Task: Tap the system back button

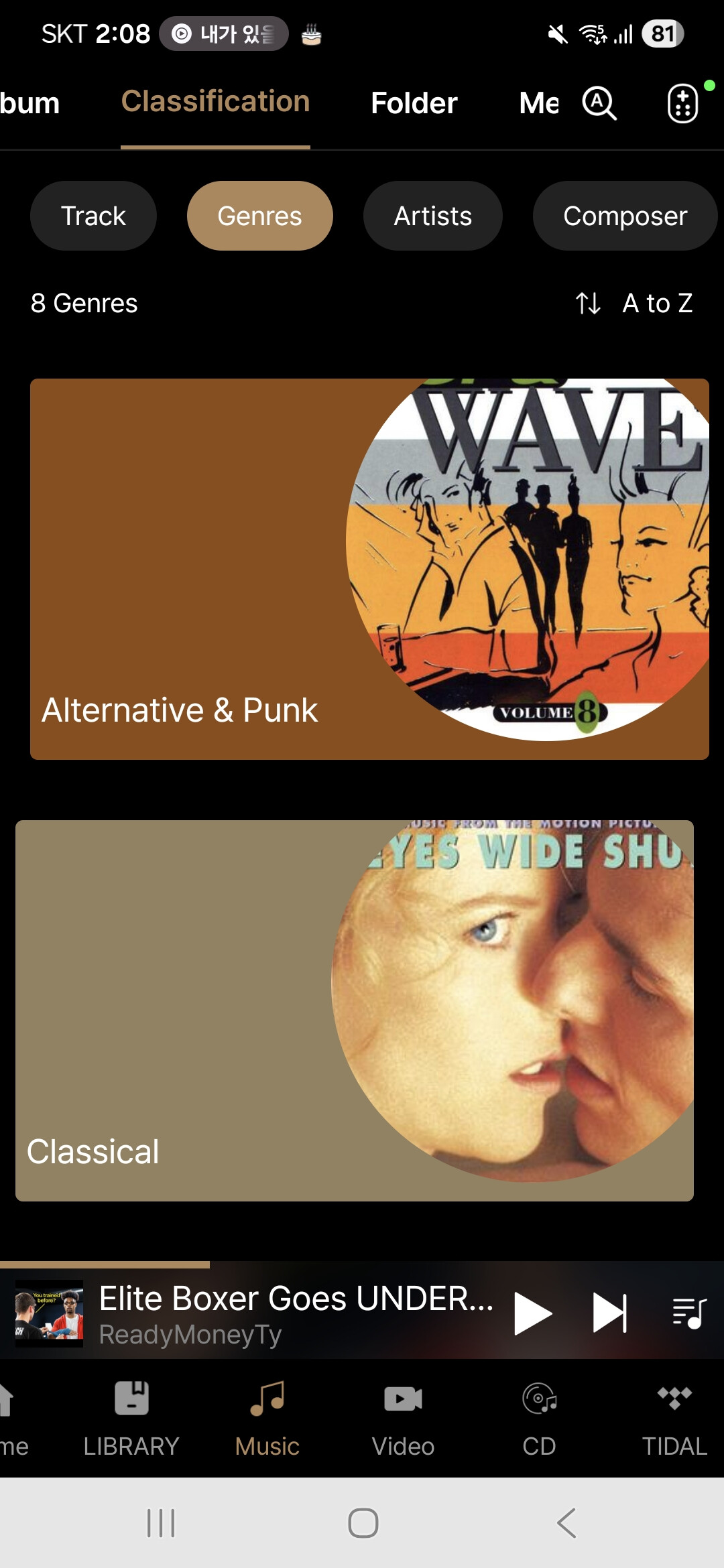Action: 566,1522
